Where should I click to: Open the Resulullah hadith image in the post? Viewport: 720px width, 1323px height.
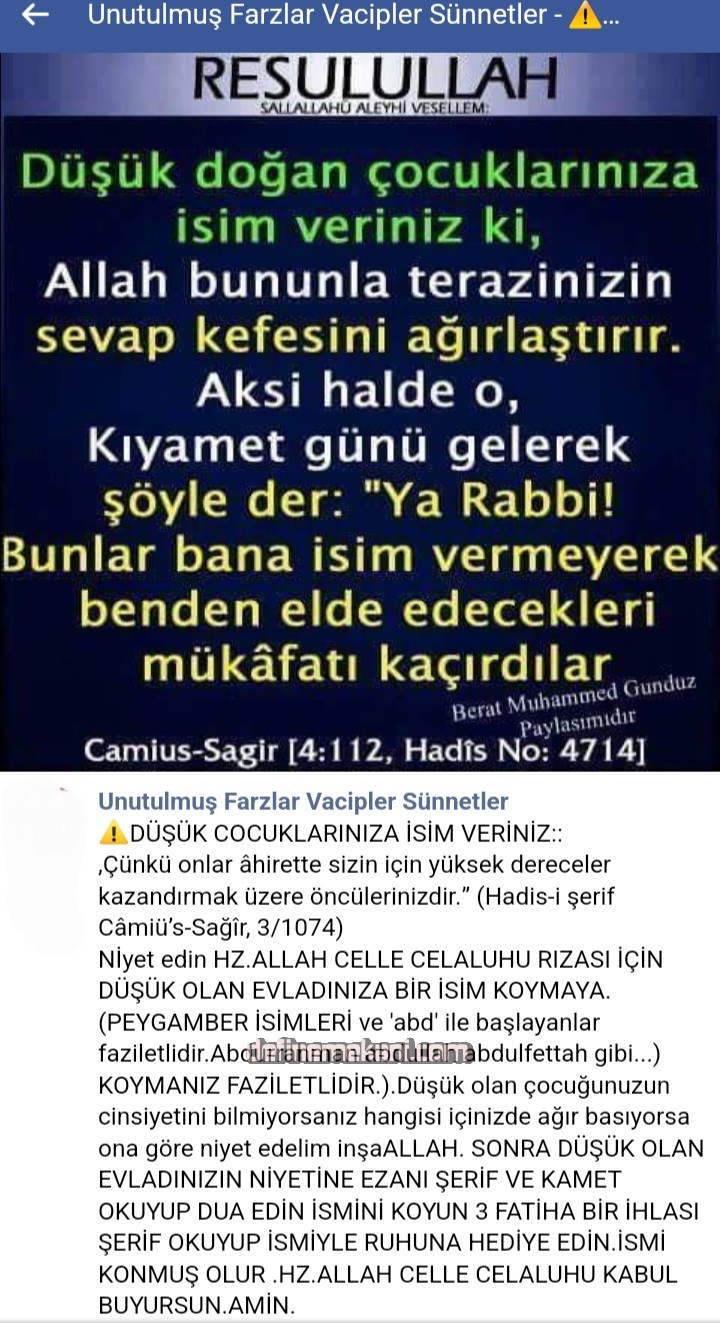pyautogui.click(x=360, y=410)
